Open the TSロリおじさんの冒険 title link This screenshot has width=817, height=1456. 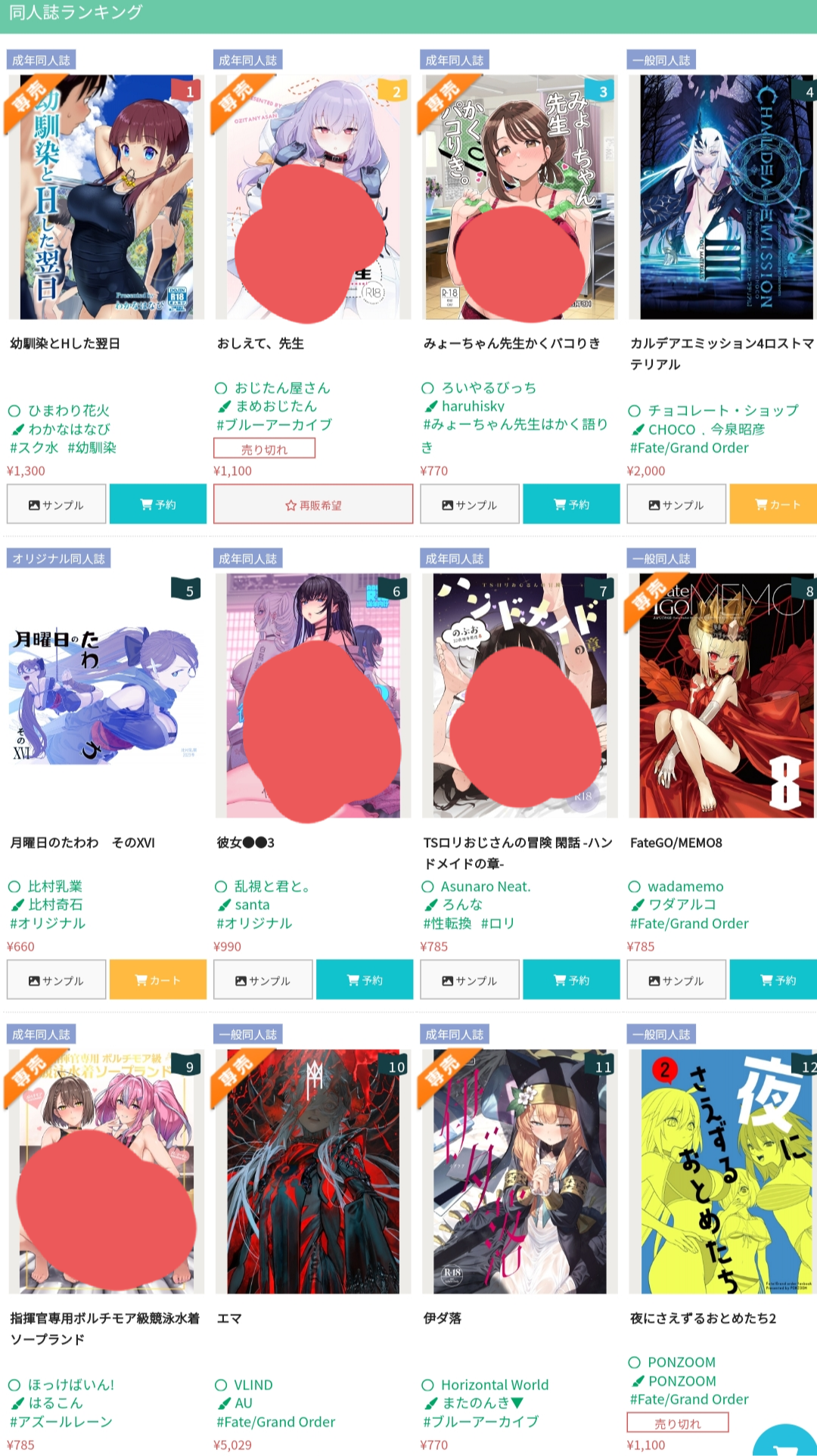coord(518,852)
